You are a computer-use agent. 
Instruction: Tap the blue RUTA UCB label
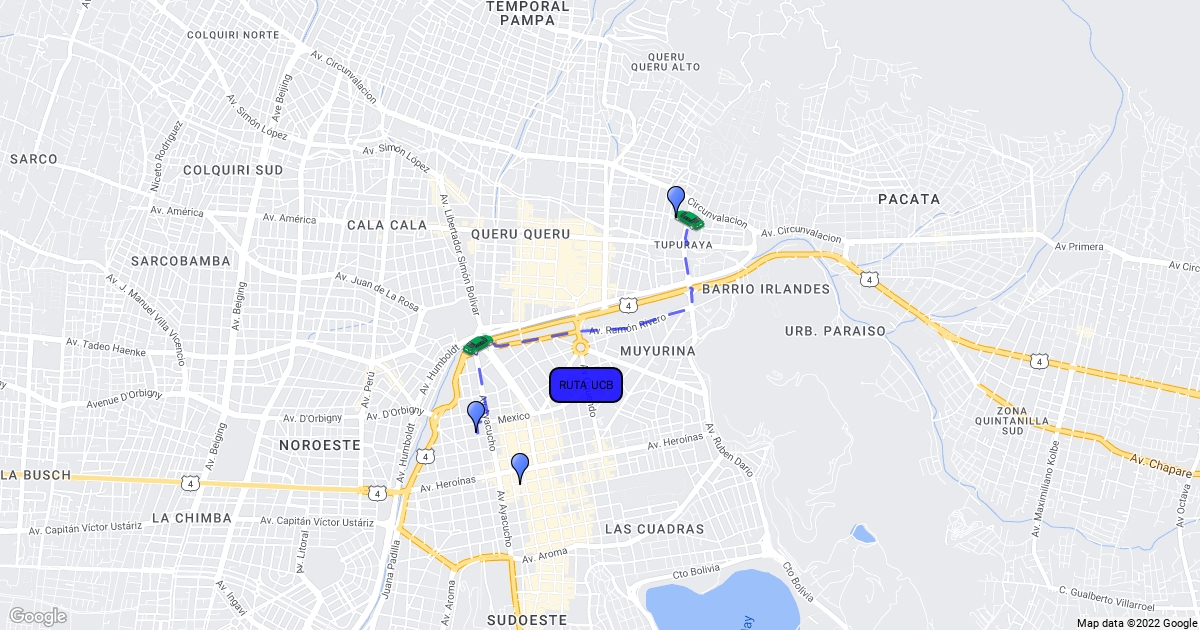586,385
